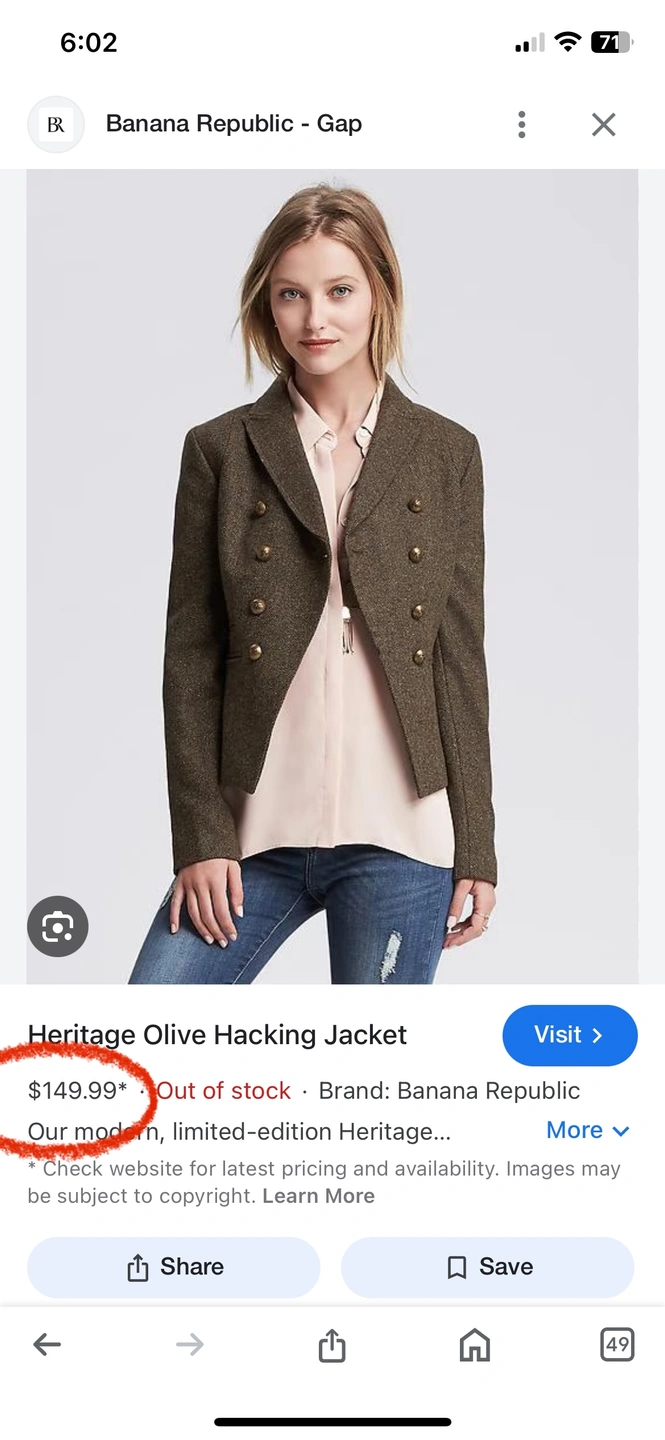Go back in the browser toolbar
Viewport: 665px width, 1440px height.
click(47, 1345)
